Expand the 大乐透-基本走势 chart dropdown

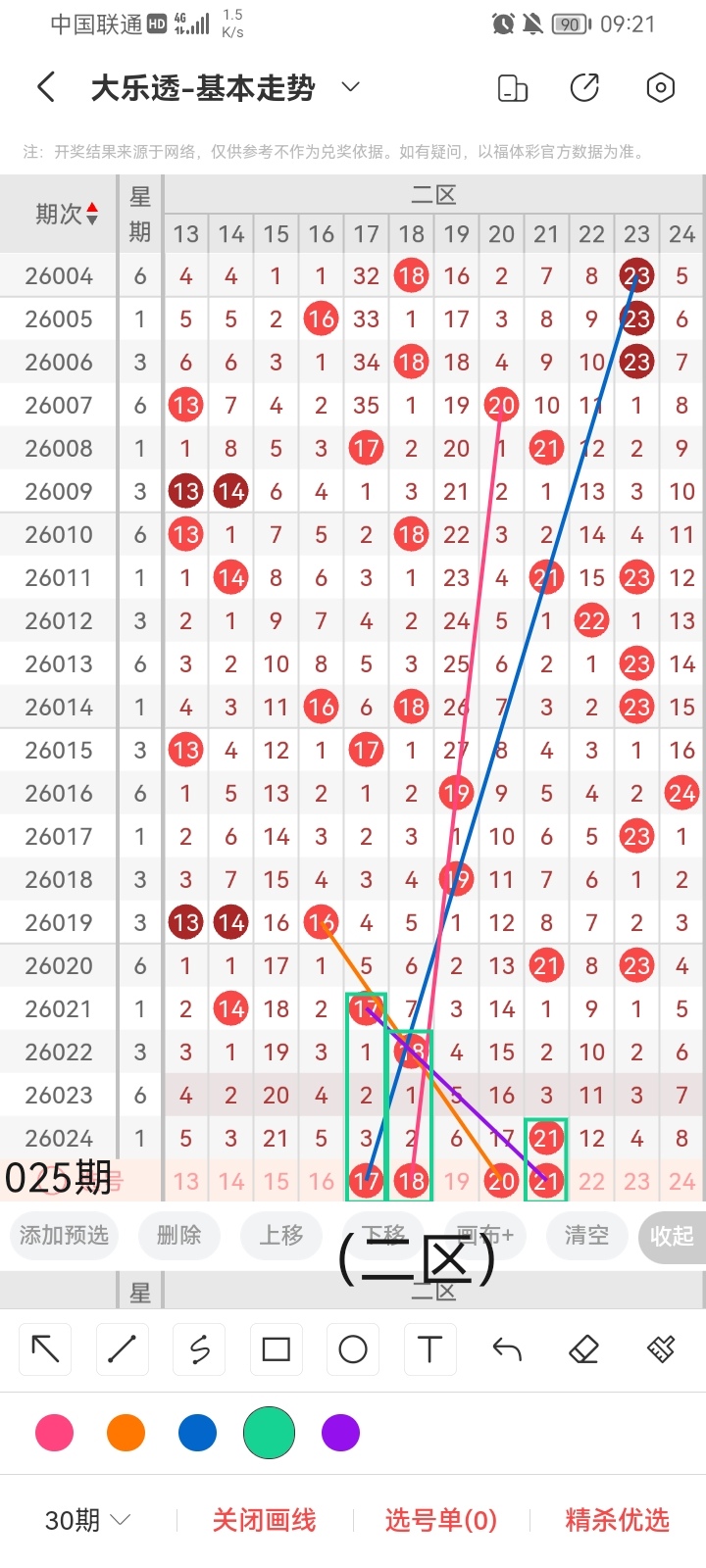pyautogui.click(x=350, y=87)
